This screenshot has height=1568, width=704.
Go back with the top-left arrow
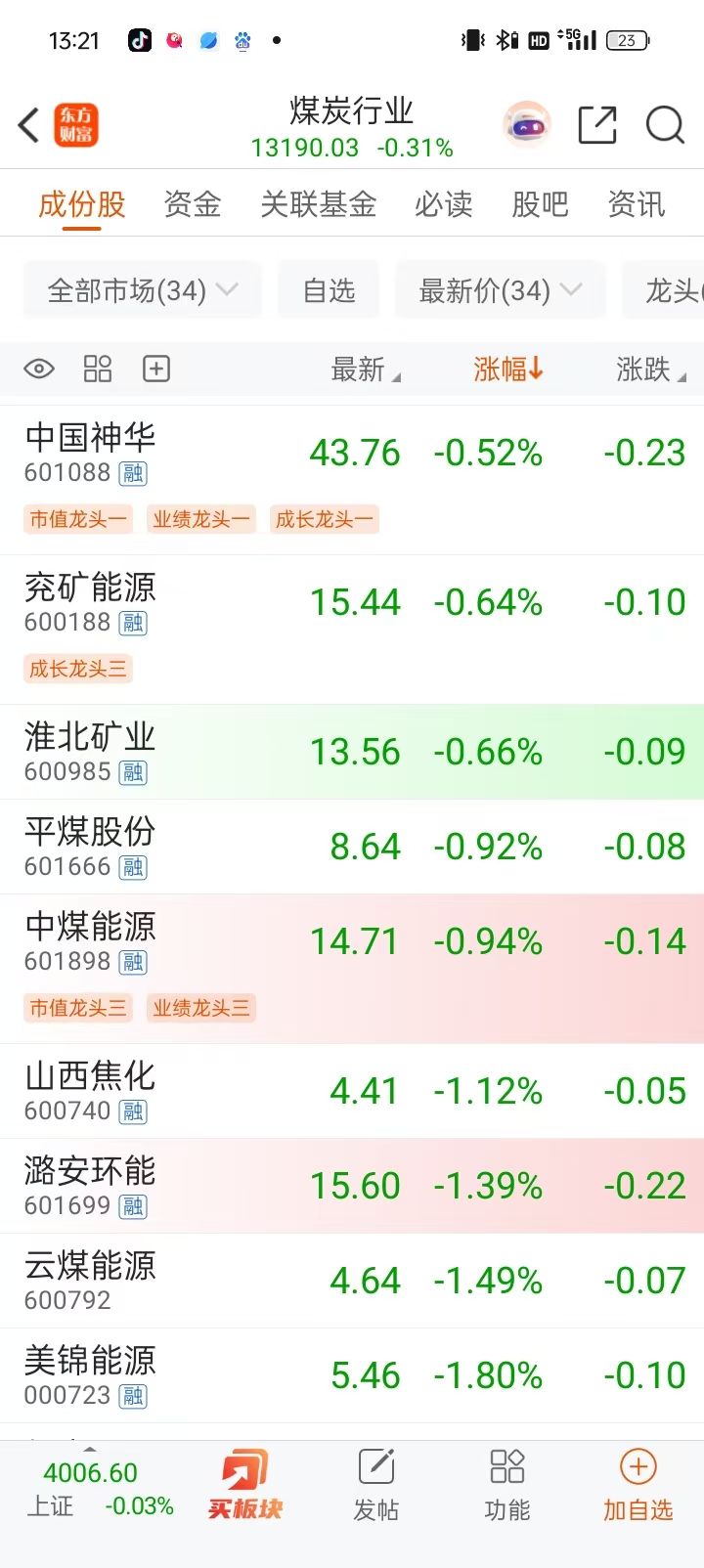(29, 125)
